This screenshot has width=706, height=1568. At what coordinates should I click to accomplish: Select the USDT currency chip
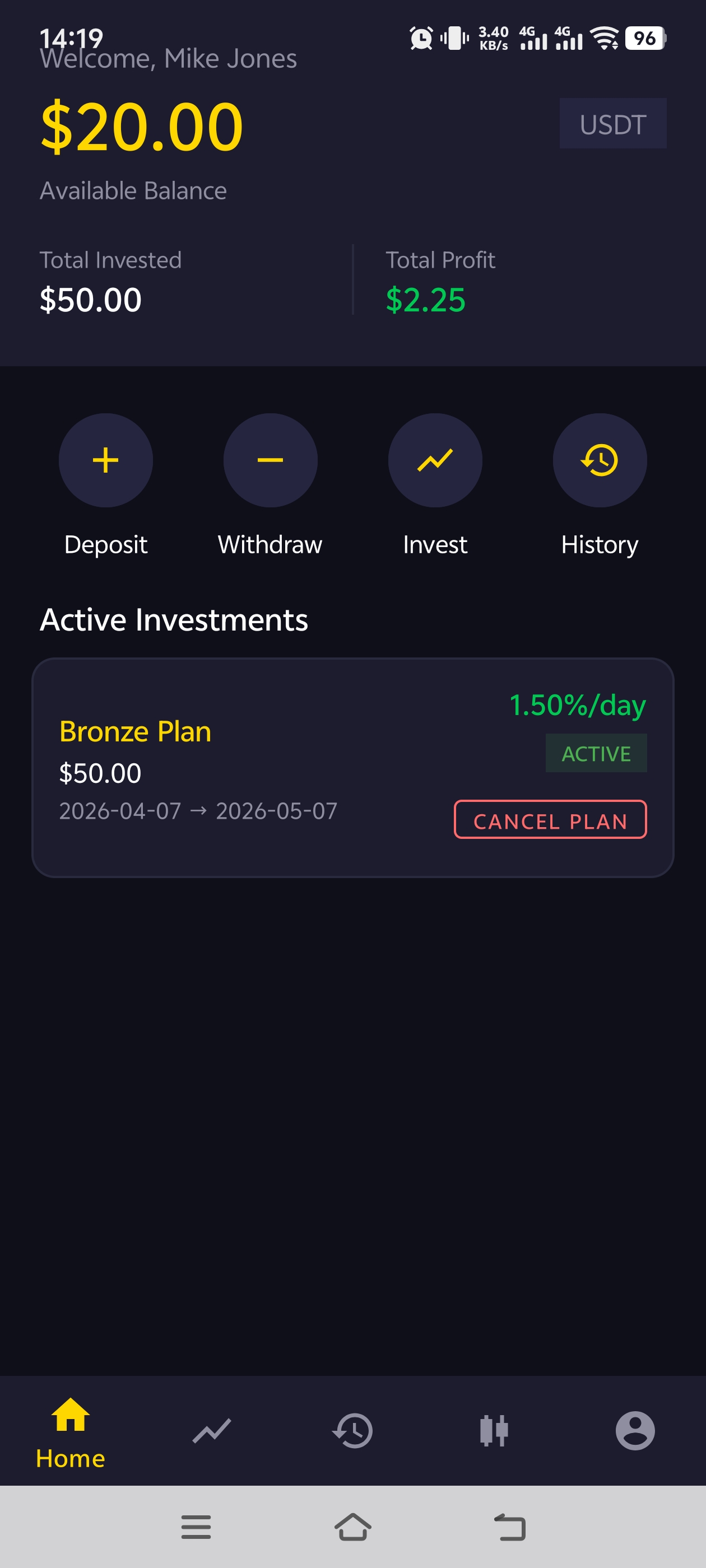point(612,124)
